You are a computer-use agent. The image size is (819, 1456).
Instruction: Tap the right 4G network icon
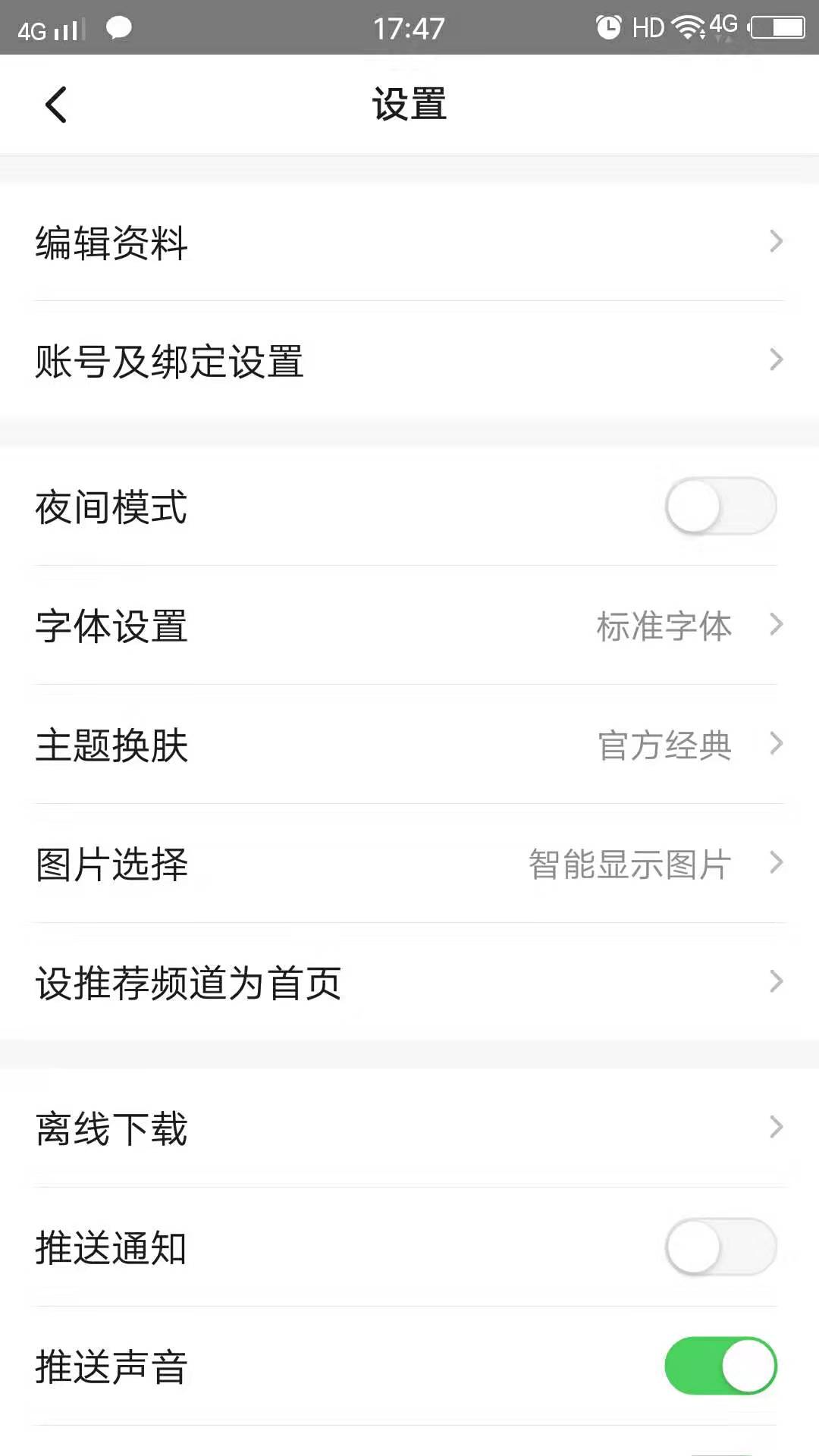[720, 24]
